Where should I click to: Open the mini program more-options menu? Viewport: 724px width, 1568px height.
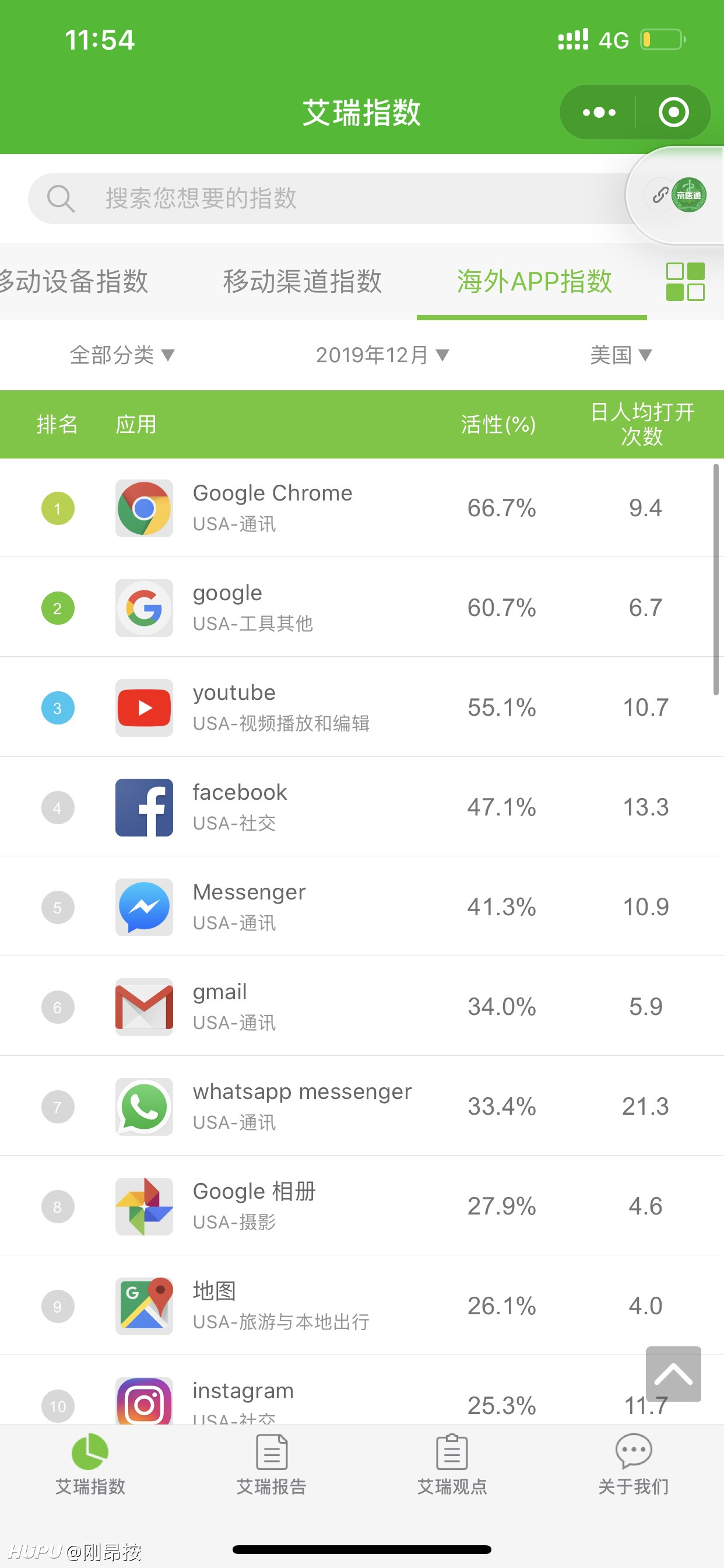coord(599,113)
